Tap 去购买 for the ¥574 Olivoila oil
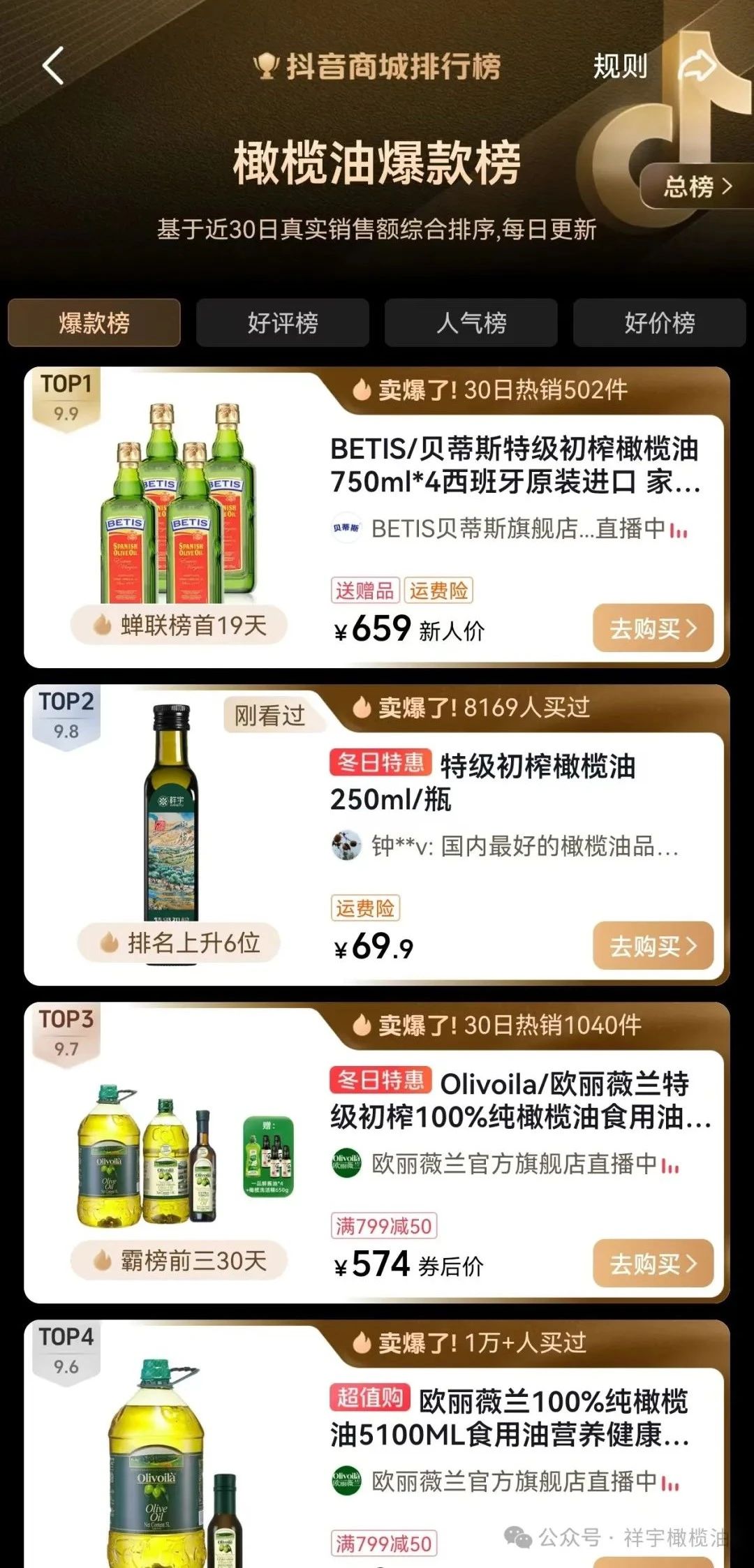 pyautogui.click(x=653, y=1264)
